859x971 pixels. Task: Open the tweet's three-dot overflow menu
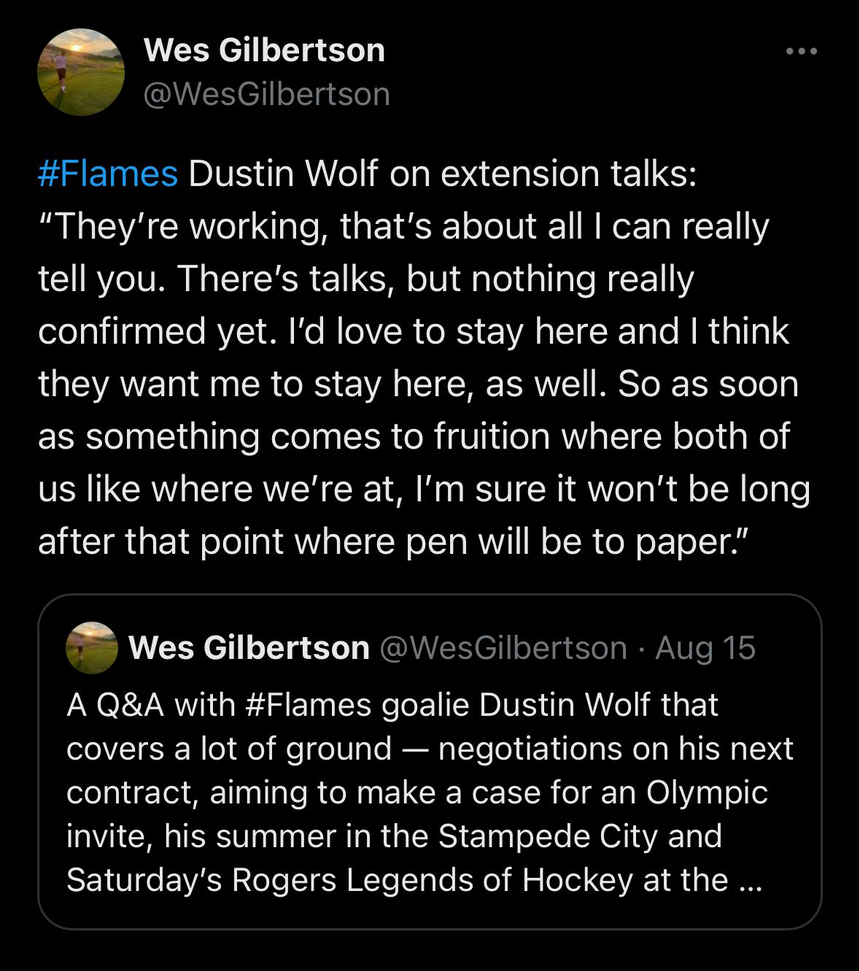coord(801,51)
